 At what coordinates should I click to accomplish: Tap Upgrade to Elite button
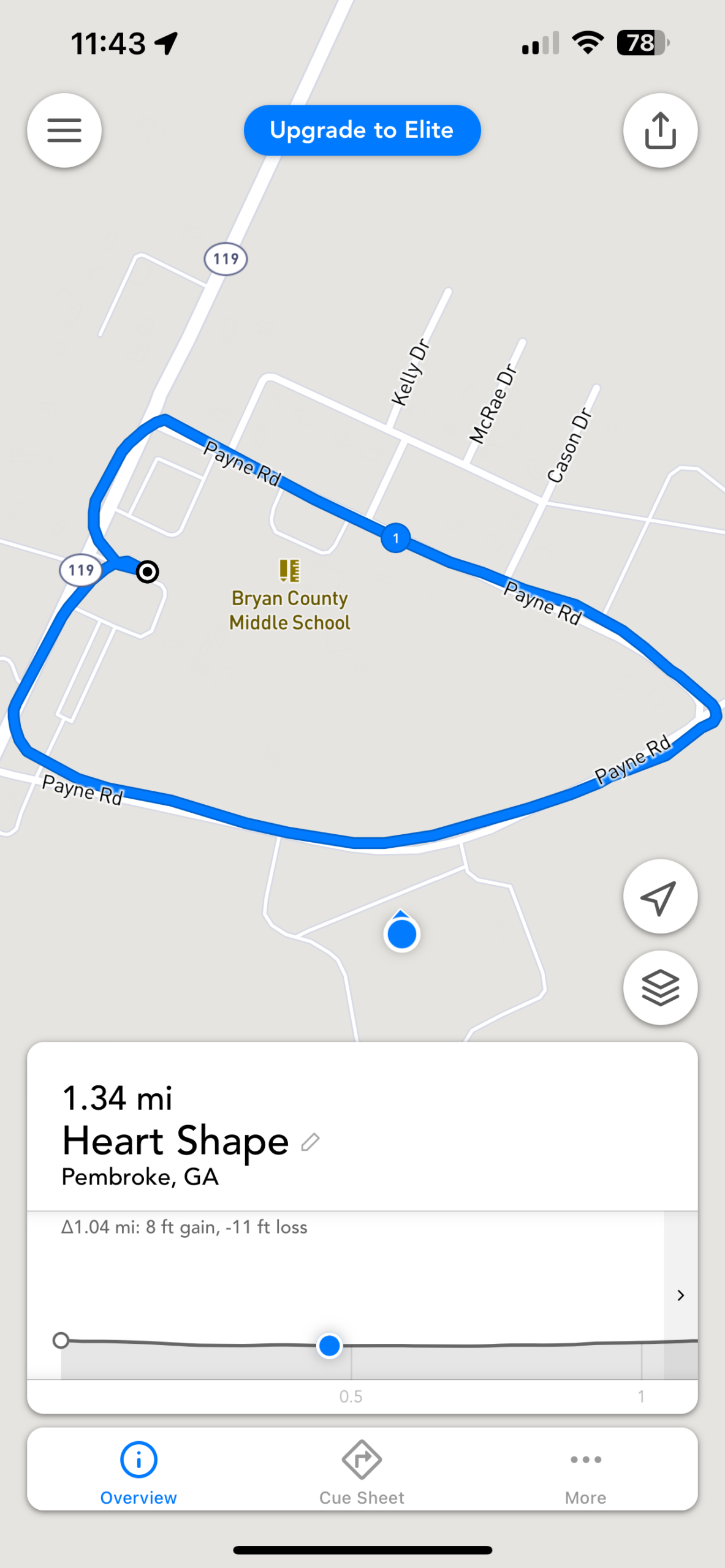coord(362,130)
